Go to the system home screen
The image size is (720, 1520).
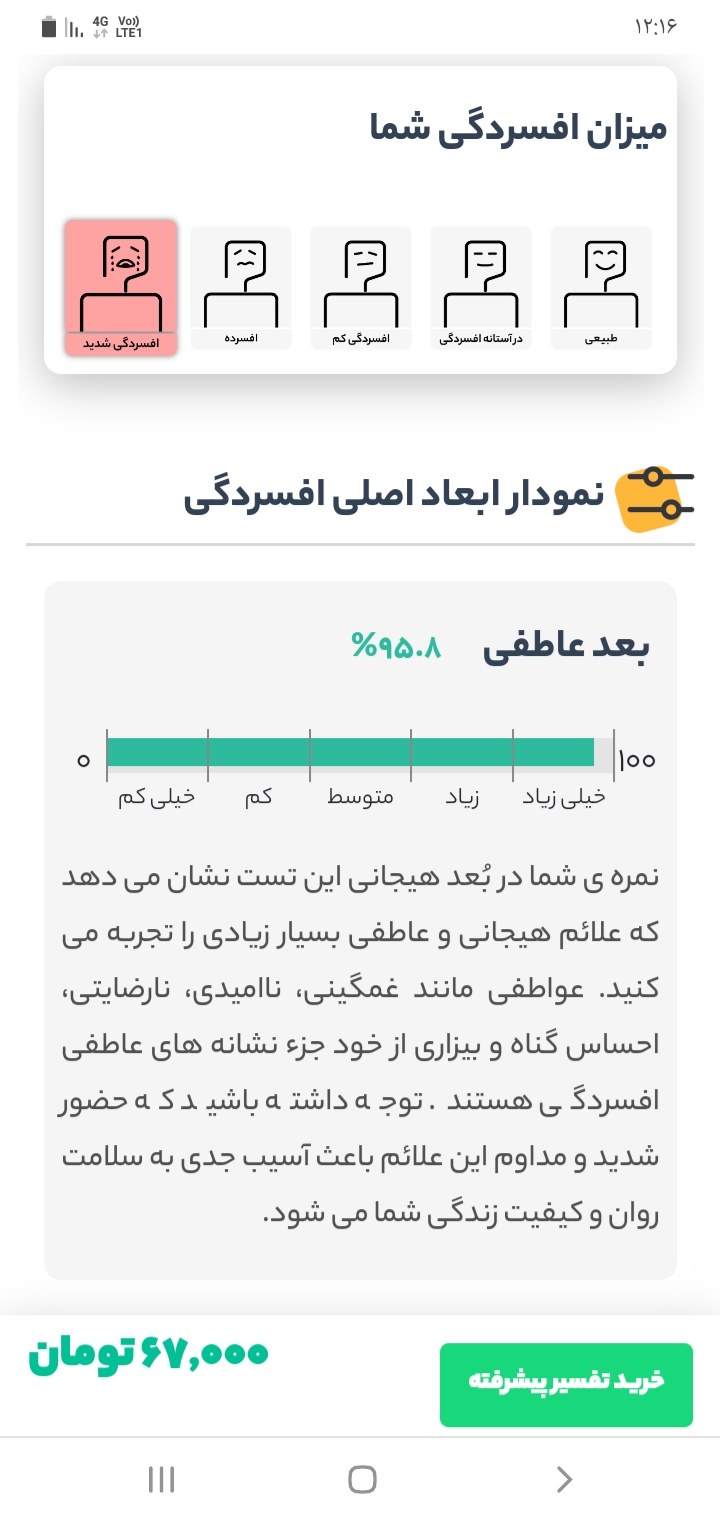(x=361, y=1479)
